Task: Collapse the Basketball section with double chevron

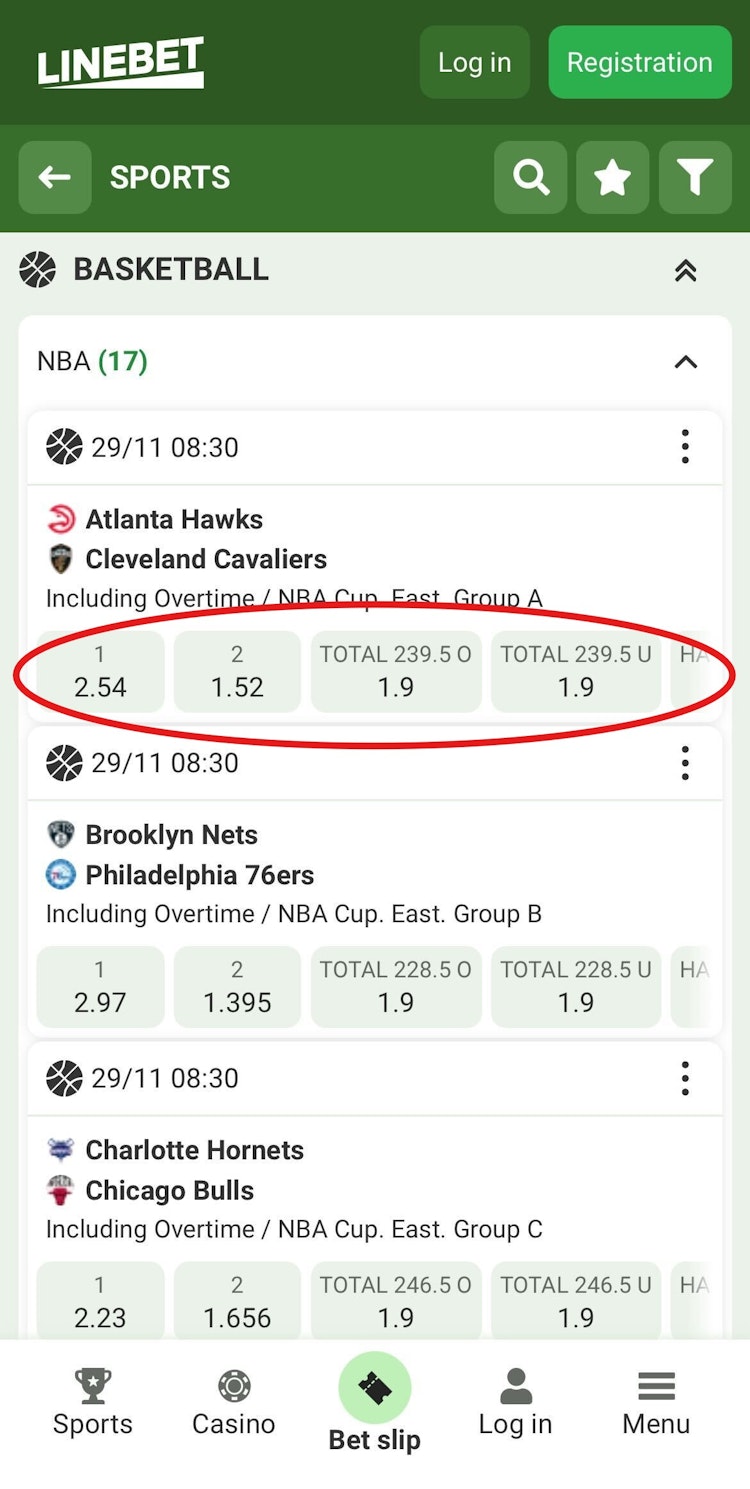Action: [x=685, y=269]
